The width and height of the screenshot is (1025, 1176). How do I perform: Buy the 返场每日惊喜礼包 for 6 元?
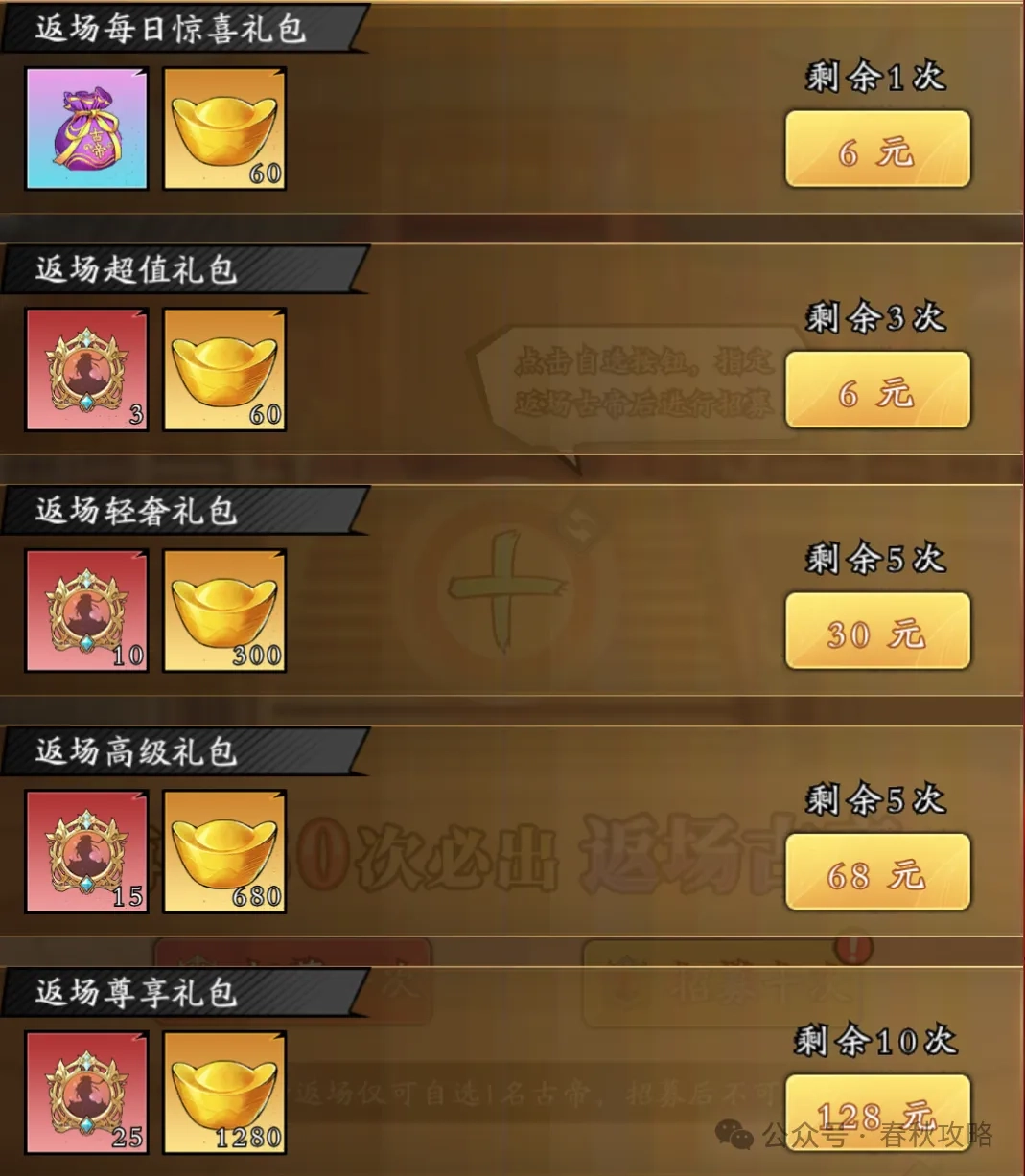point(877,150)
